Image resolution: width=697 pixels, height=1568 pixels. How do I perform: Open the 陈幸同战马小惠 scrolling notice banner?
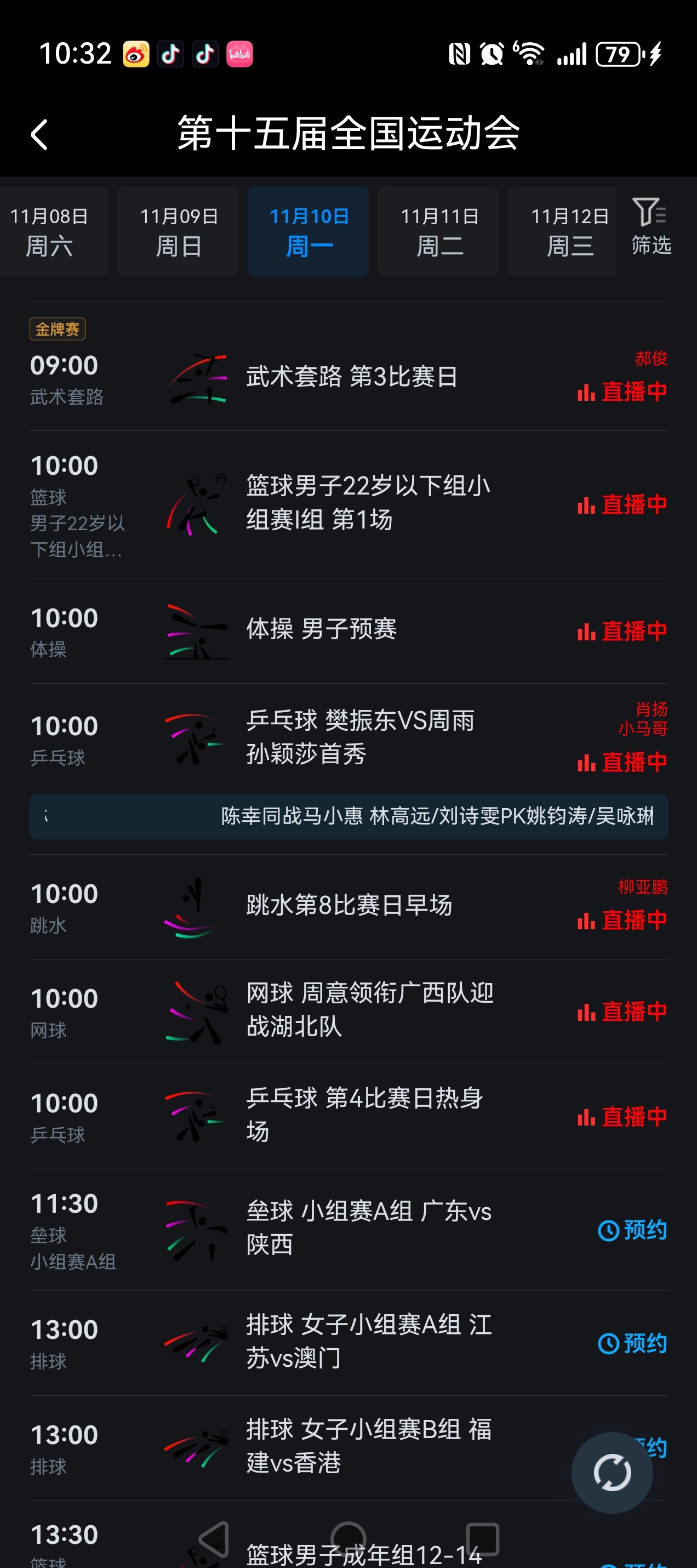pos(348,816)
